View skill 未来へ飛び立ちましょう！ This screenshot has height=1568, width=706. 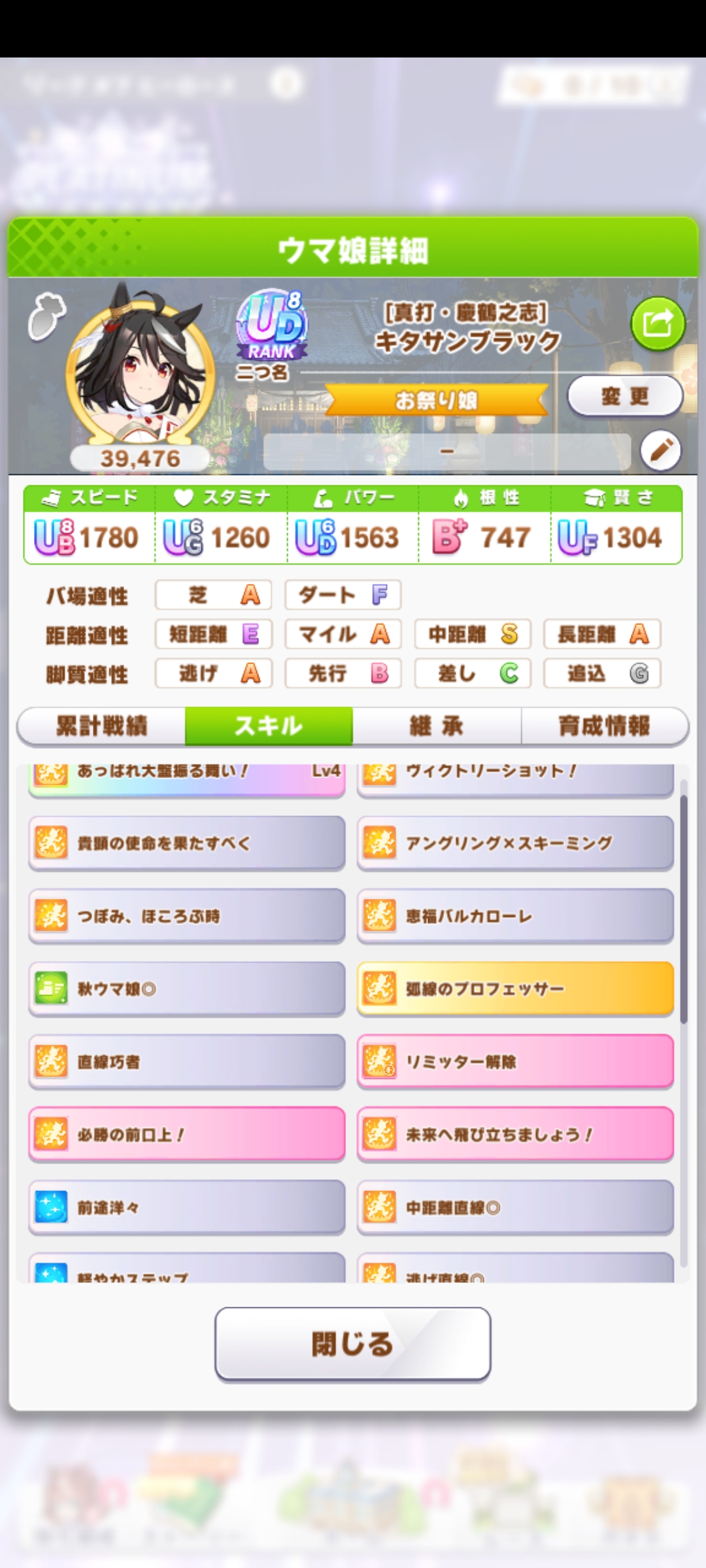tap(515, 1134)
